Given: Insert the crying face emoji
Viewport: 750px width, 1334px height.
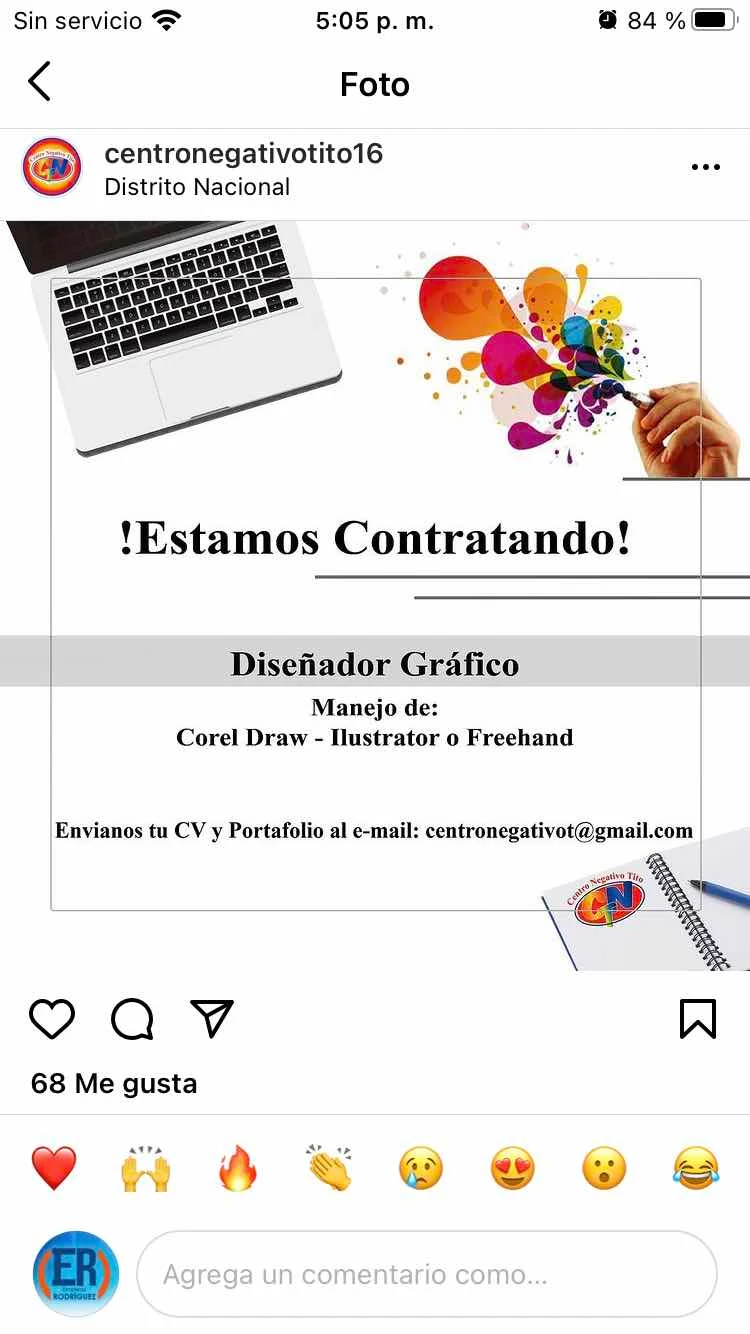Looking at the screenshot, I should point(421,1168).
